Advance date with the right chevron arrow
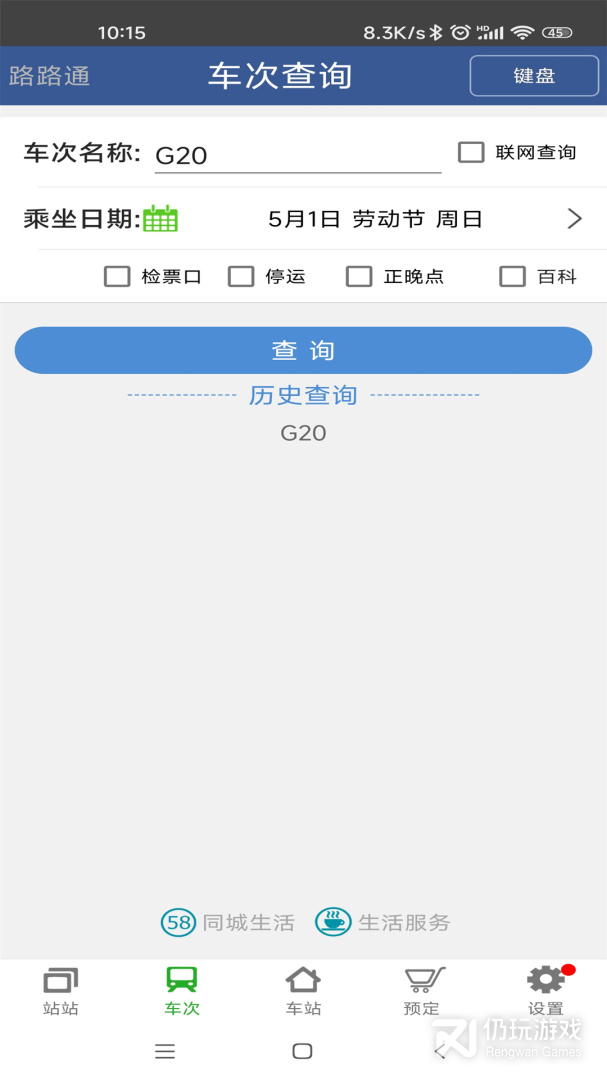The image size is (607, 1080). click(x=574, y=219)
